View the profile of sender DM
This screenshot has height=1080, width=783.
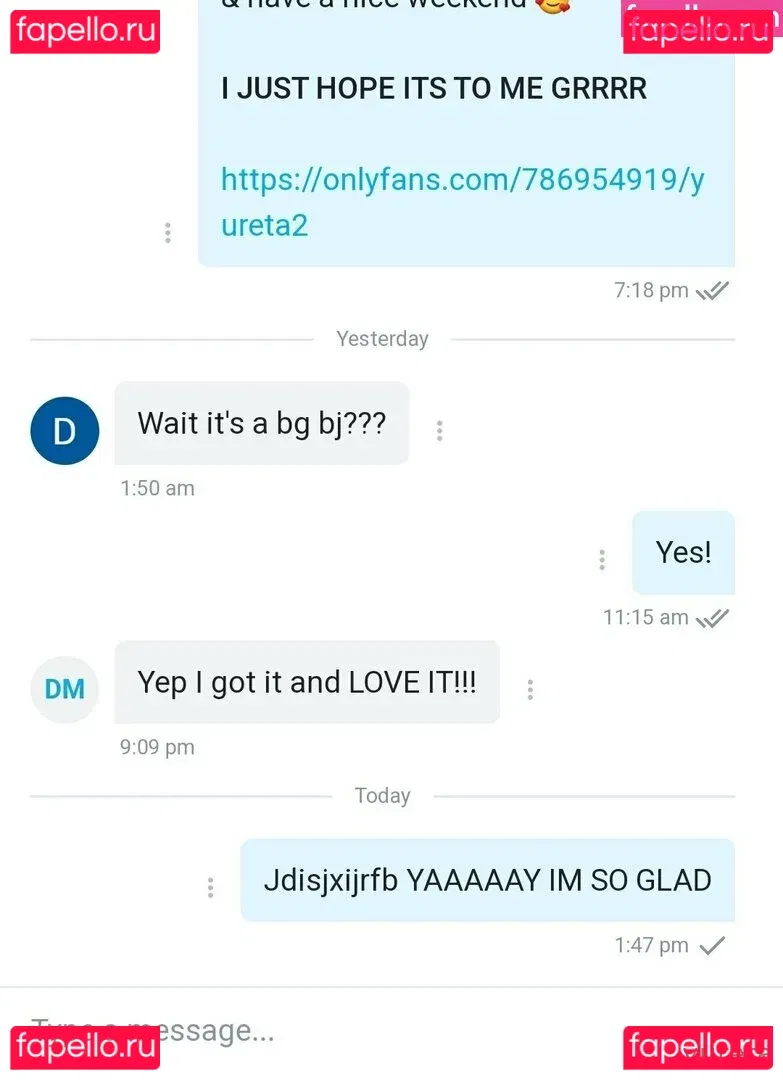coord(65,689)
